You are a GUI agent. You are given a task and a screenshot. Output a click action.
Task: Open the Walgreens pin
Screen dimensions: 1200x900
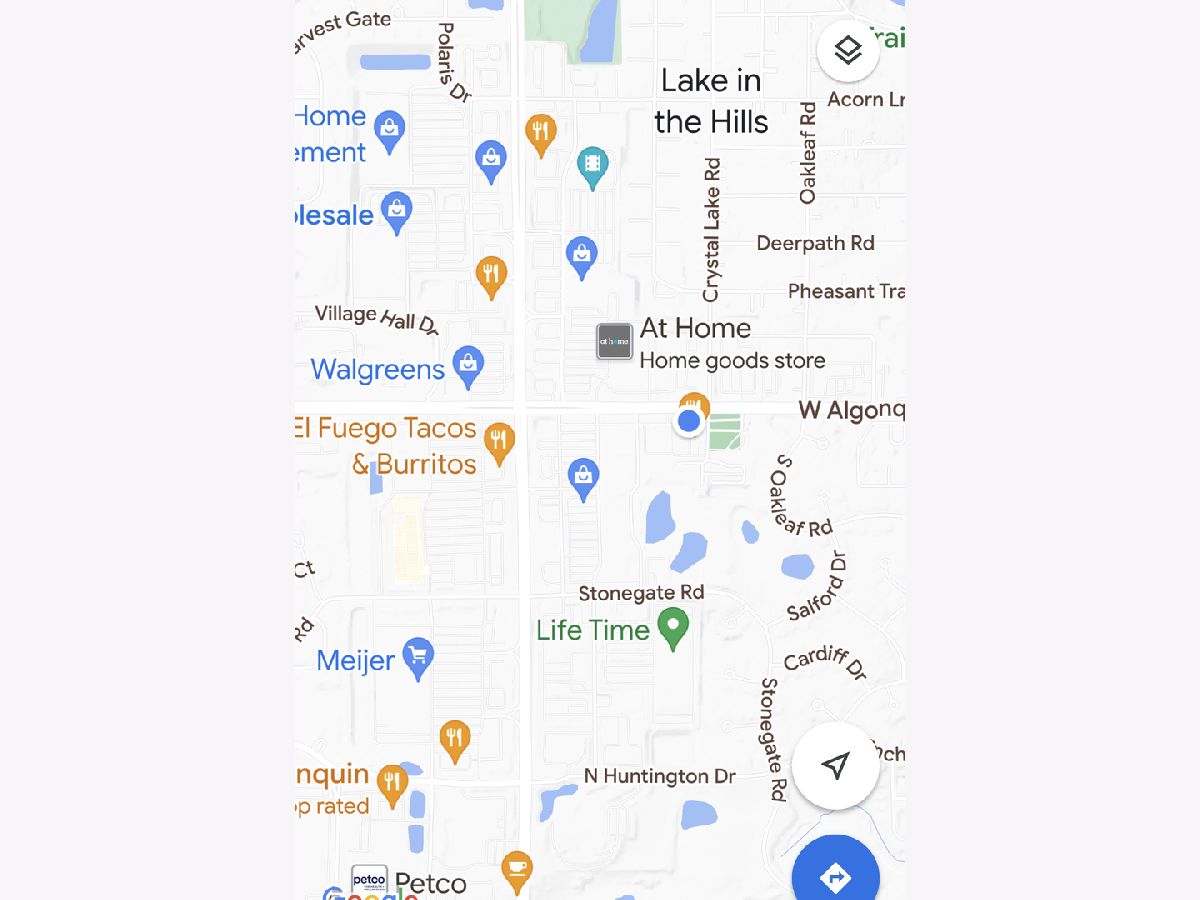[468, 365]
